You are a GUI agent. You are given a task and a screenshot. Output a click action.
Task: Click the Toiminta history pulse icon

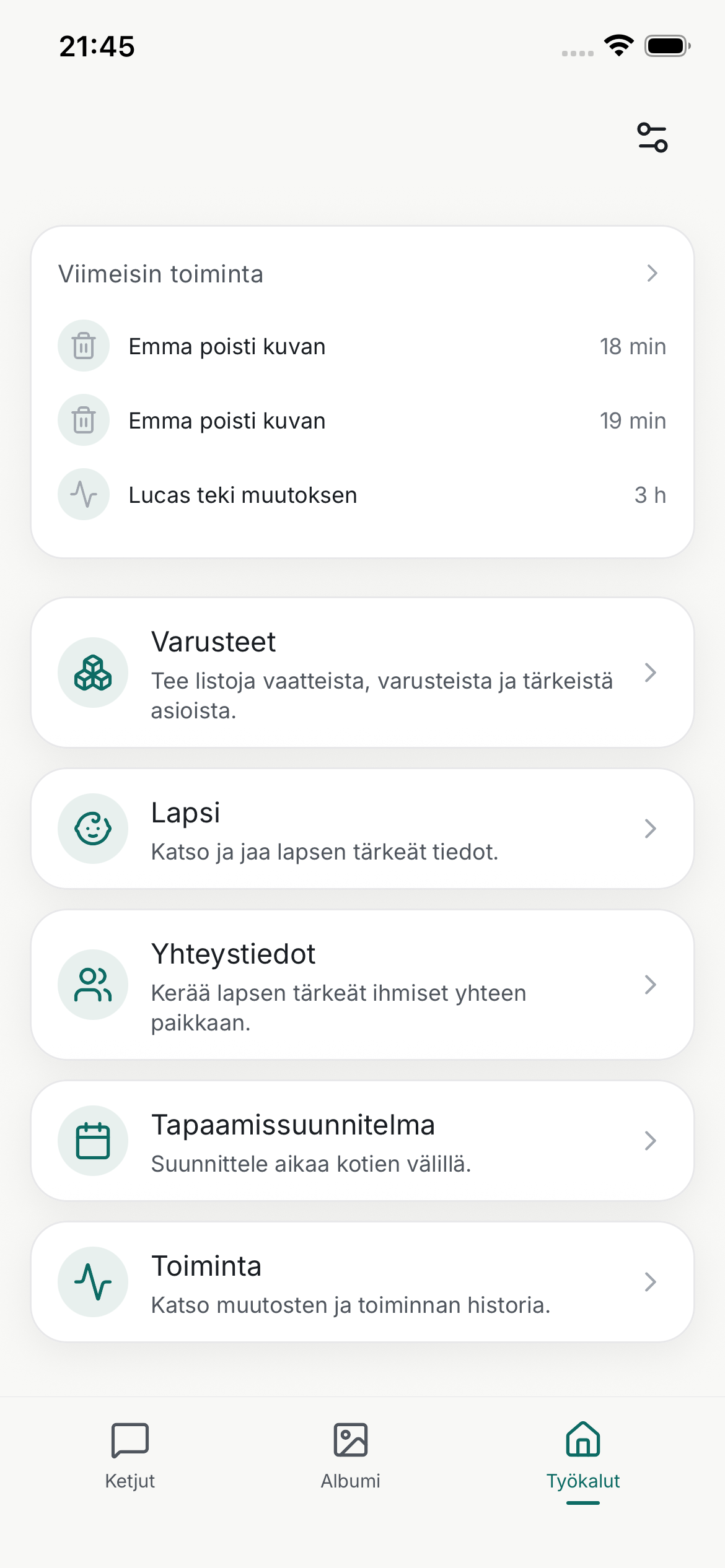point(92,1282)
